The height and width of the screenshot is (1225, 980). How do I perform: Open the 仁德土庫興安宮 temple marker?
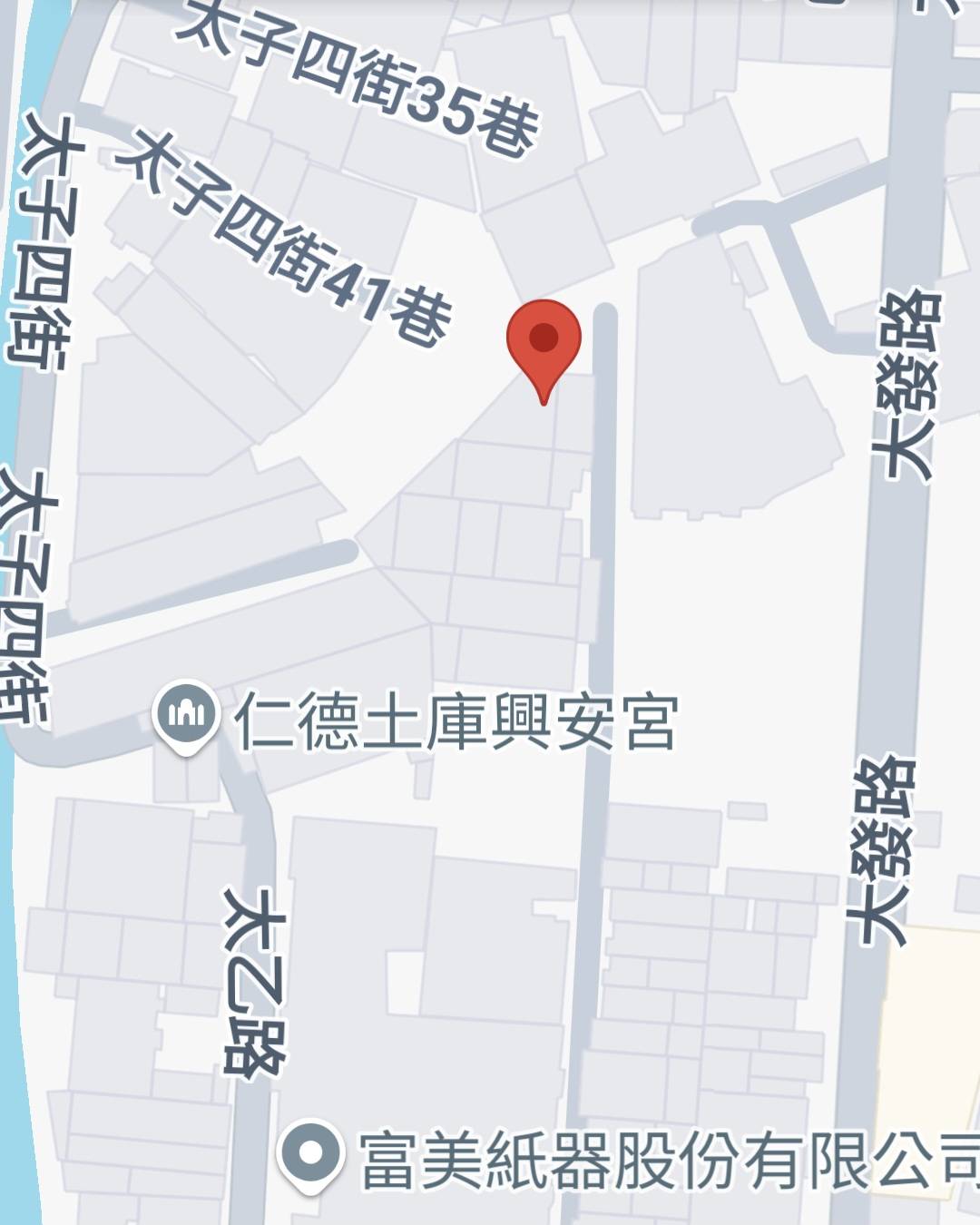point(186,716)
